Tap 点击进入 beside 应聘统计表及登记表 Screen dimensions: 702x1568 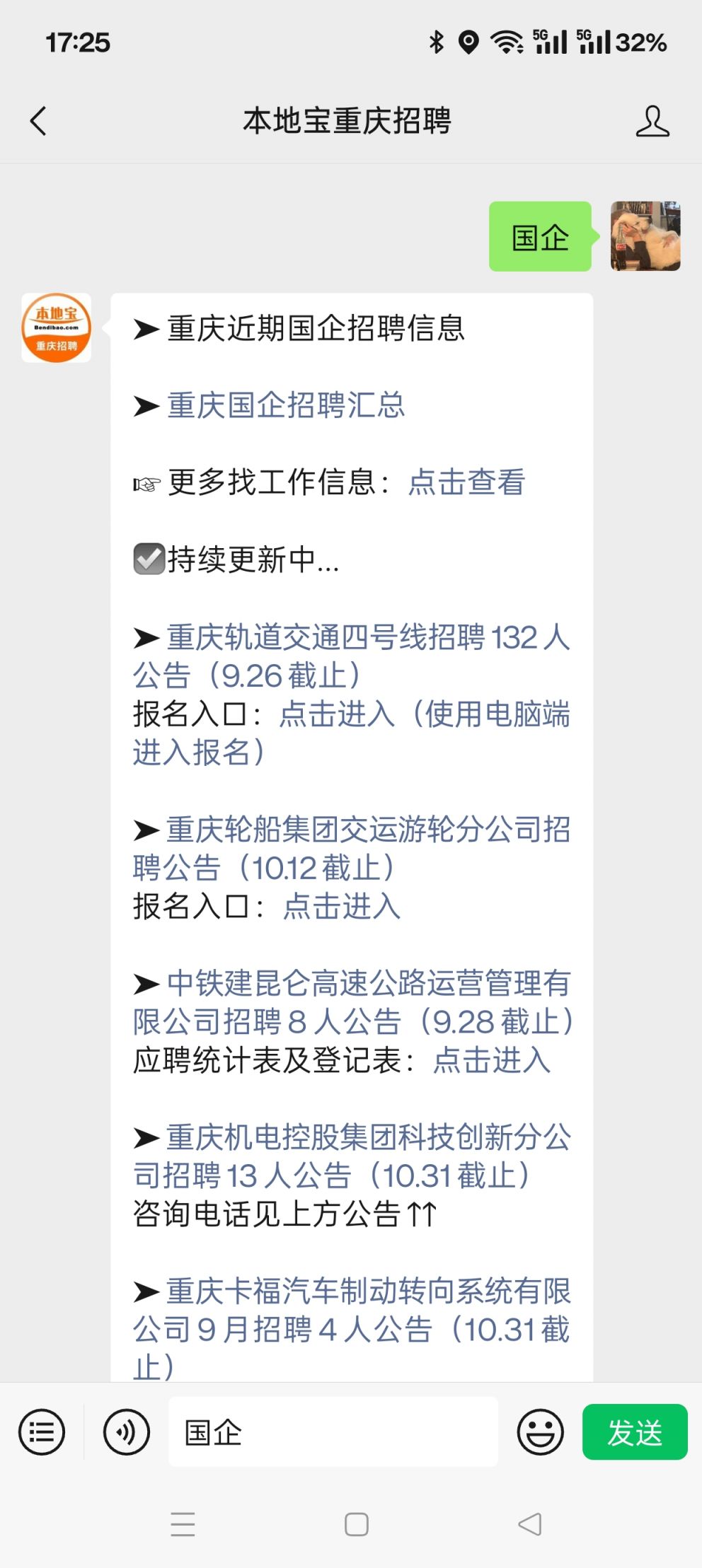[491, 1060]
